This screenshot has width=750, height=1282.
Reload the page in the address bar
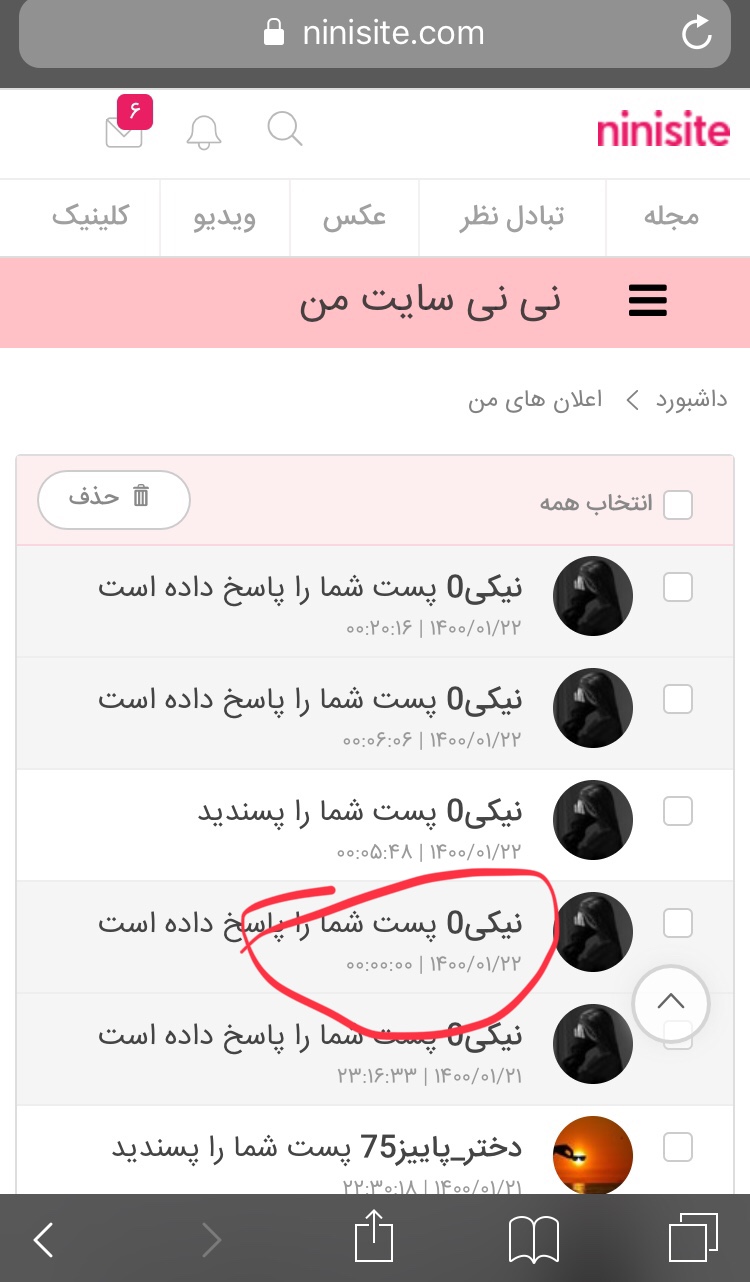click(x=696, y=34)
